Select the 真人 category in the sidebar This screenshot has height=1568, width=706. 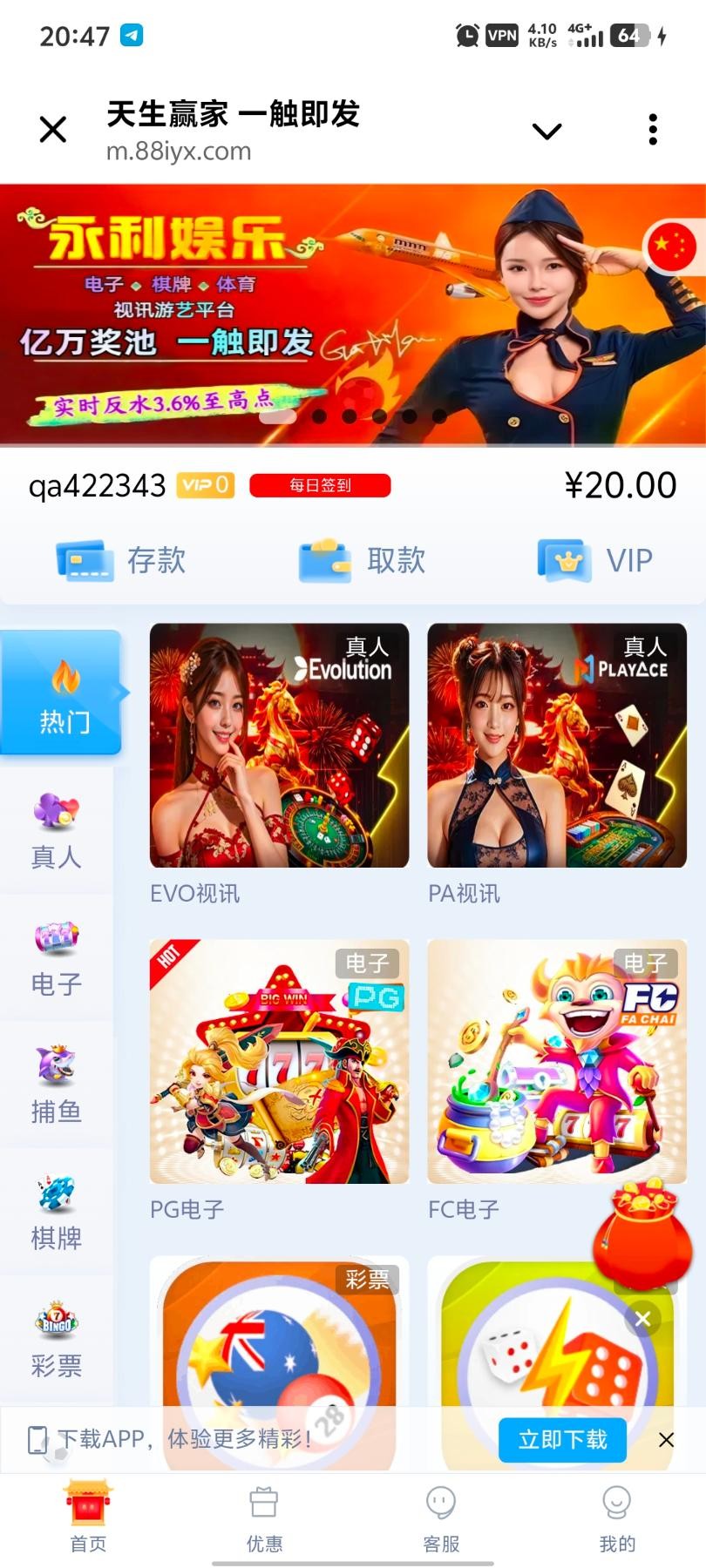coord(57,831)
